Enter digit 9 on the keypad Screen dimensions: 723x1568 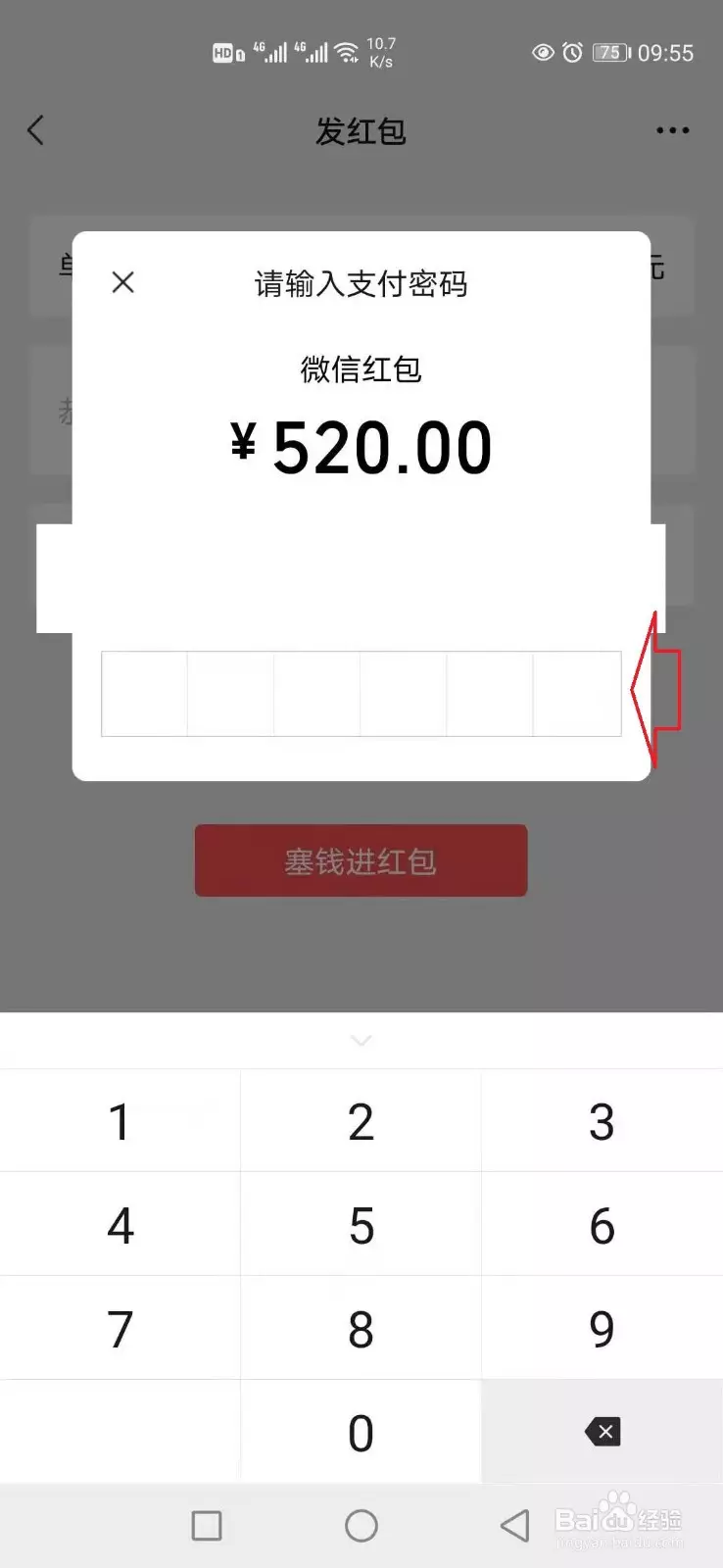point(602,1330)
